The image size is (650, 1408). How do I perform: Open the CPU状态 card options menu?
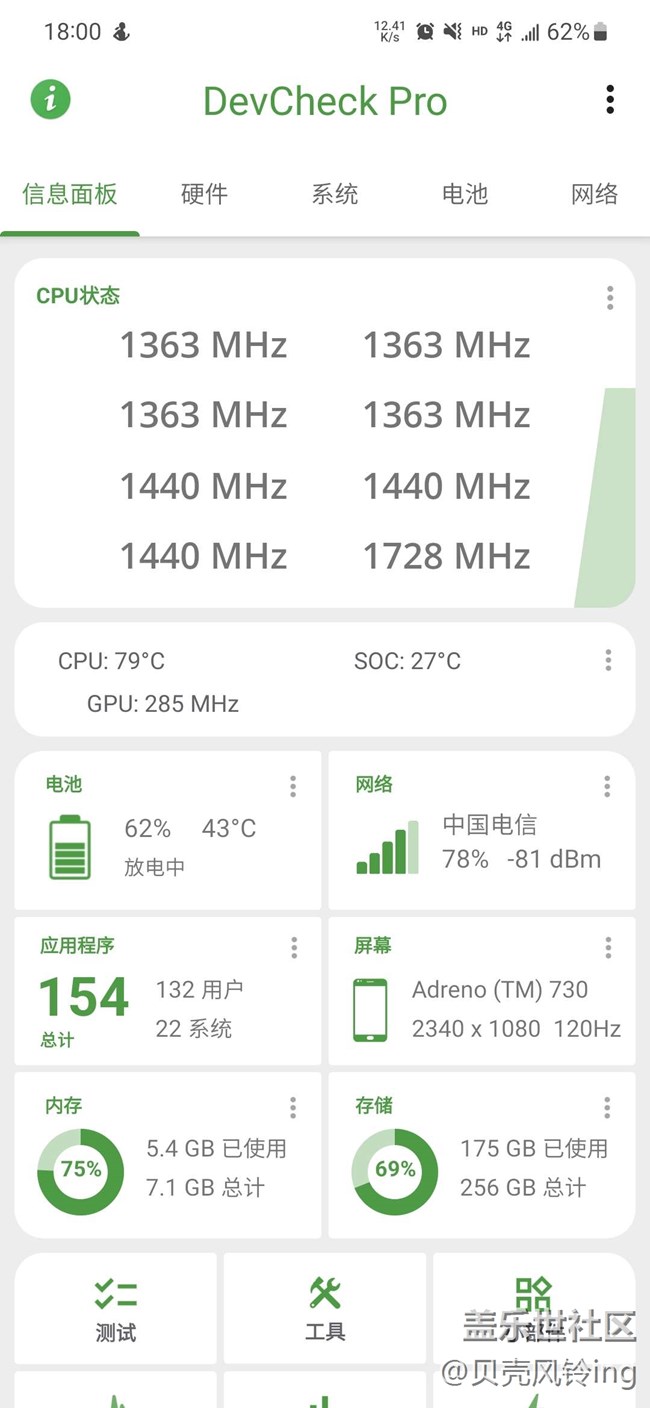point(609,298)
